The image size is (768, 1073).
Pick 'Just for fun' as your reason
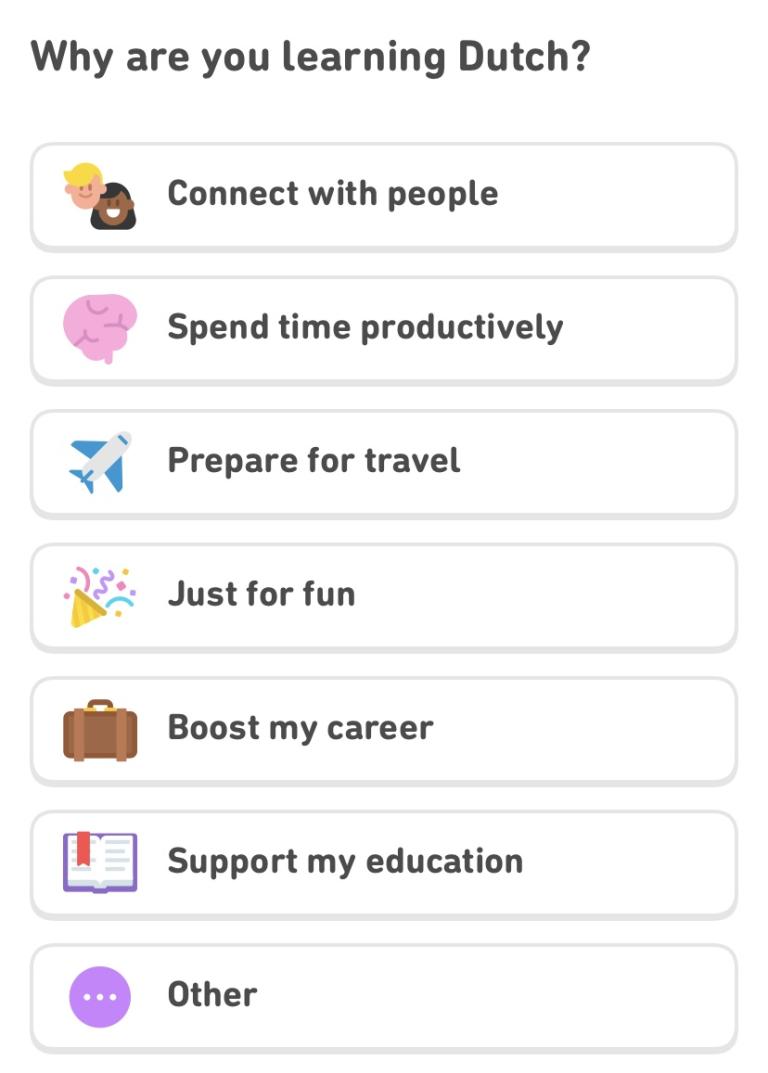384,595
